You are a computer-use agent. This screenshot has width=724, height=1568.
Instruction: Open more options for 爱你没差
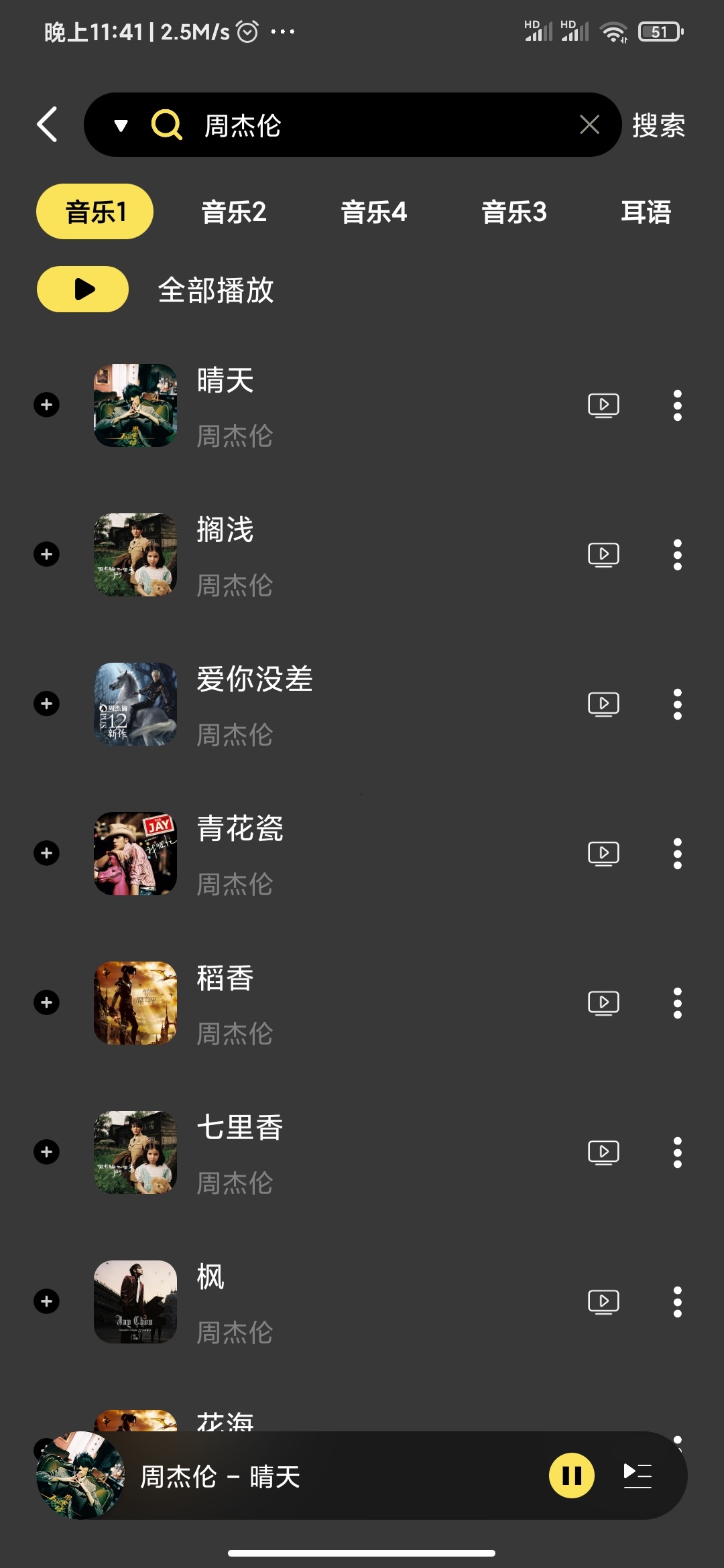click(677, 704)
